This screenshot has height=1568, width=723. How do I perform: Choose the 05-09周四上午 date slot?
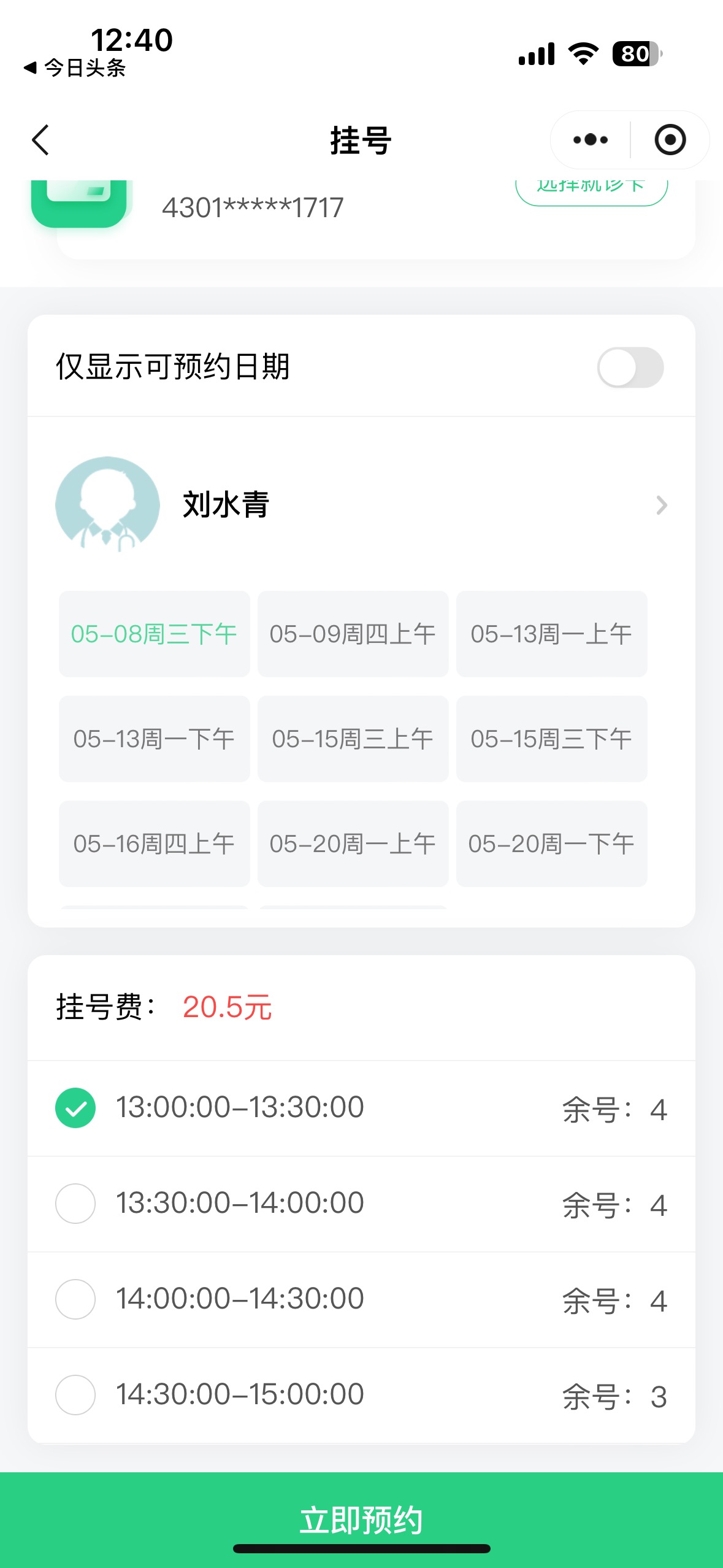point(353,634)
